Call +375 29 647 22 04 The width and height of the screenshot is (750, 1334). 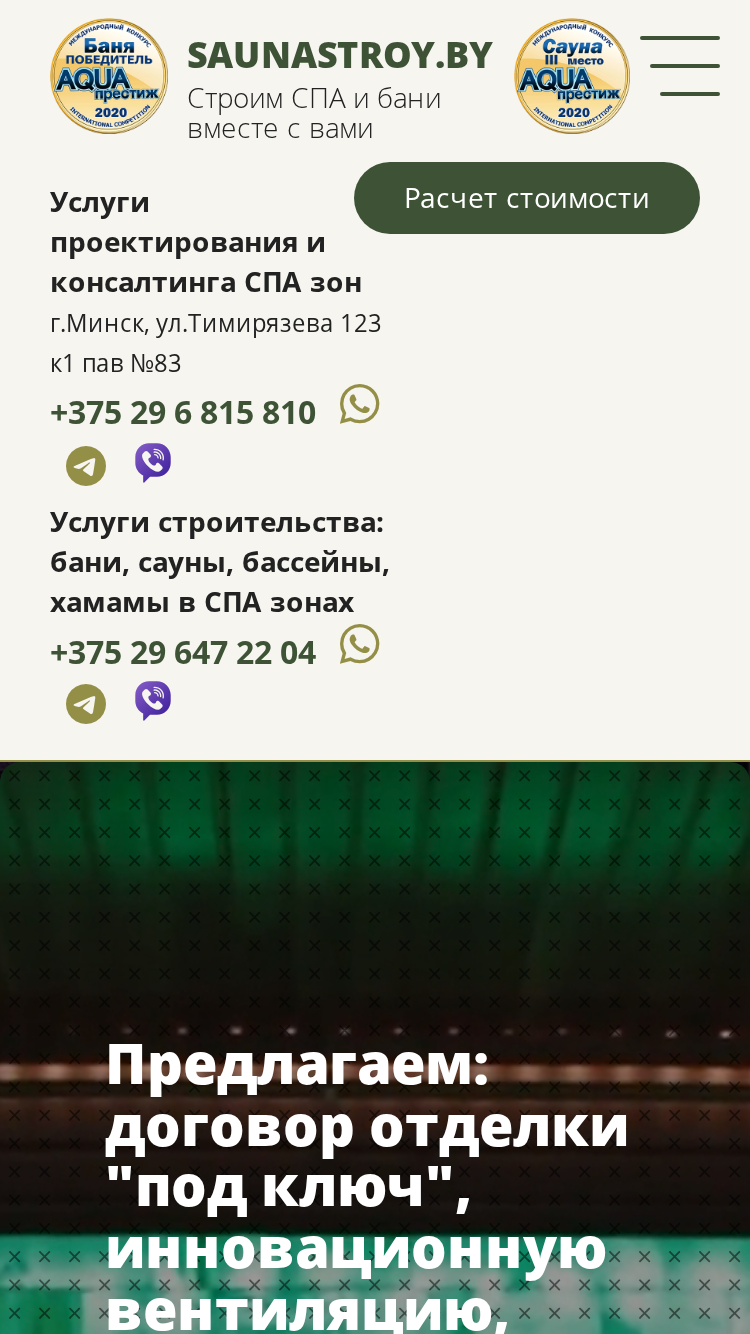coord(183,652)
